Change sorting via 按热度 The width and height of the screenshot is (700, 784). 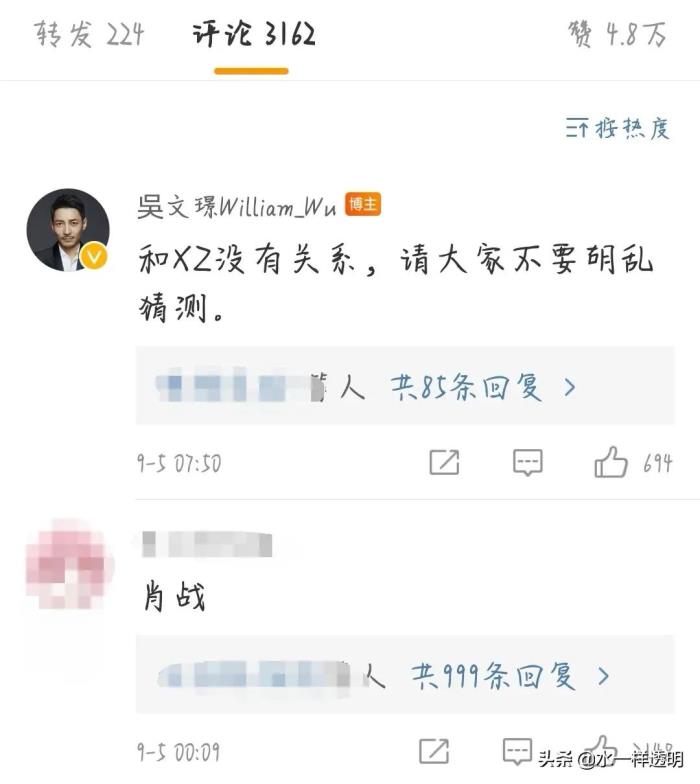[617, 129]
